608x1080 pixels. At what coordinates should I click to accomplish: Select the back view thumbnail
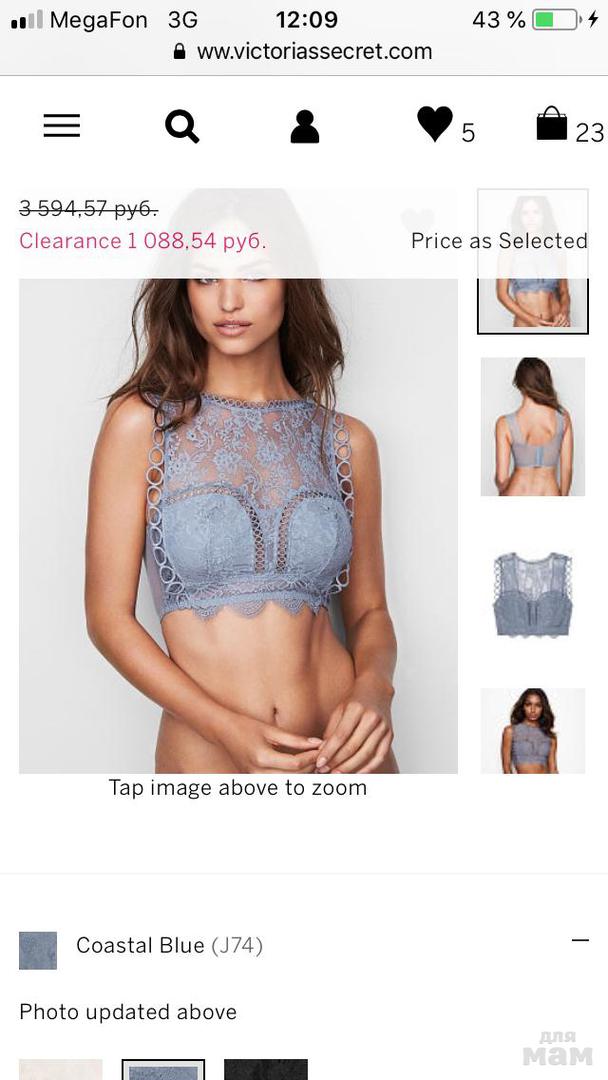532,427
